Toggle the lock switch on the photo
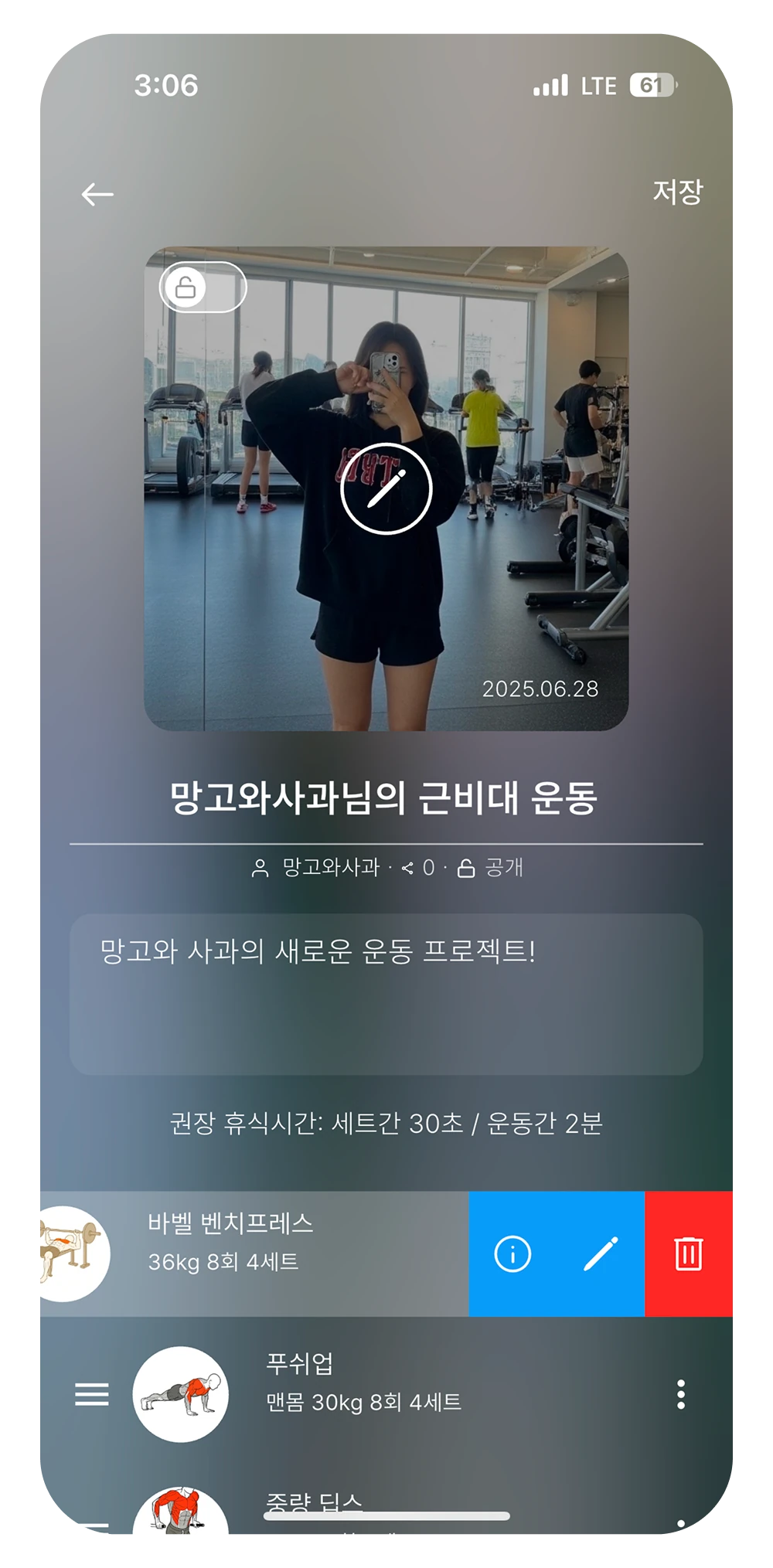The height and width of the screenshot is (1568, 773). (x=203, y=287)
